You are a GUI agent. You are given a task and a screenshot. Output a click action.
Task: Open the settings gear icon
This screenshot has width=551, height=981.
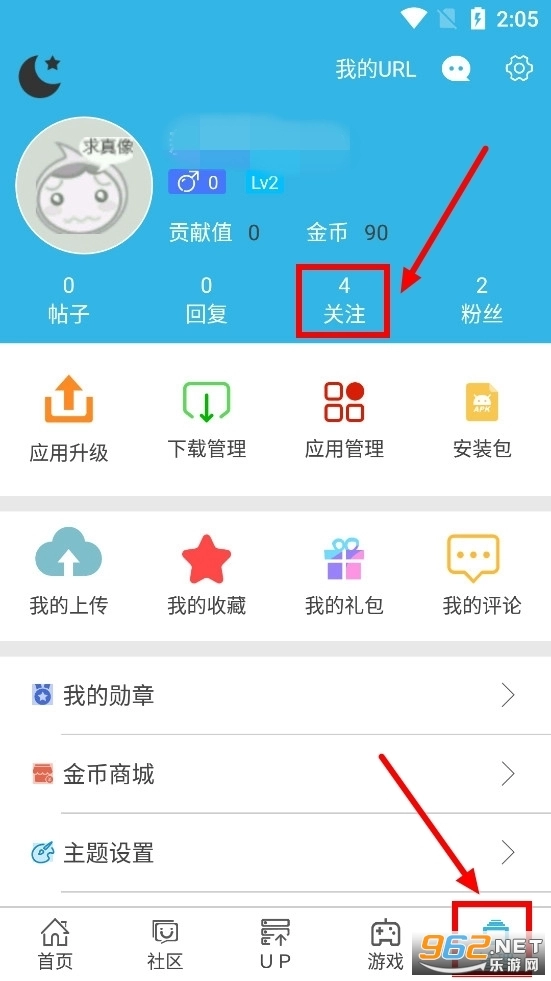pos(518,68)
